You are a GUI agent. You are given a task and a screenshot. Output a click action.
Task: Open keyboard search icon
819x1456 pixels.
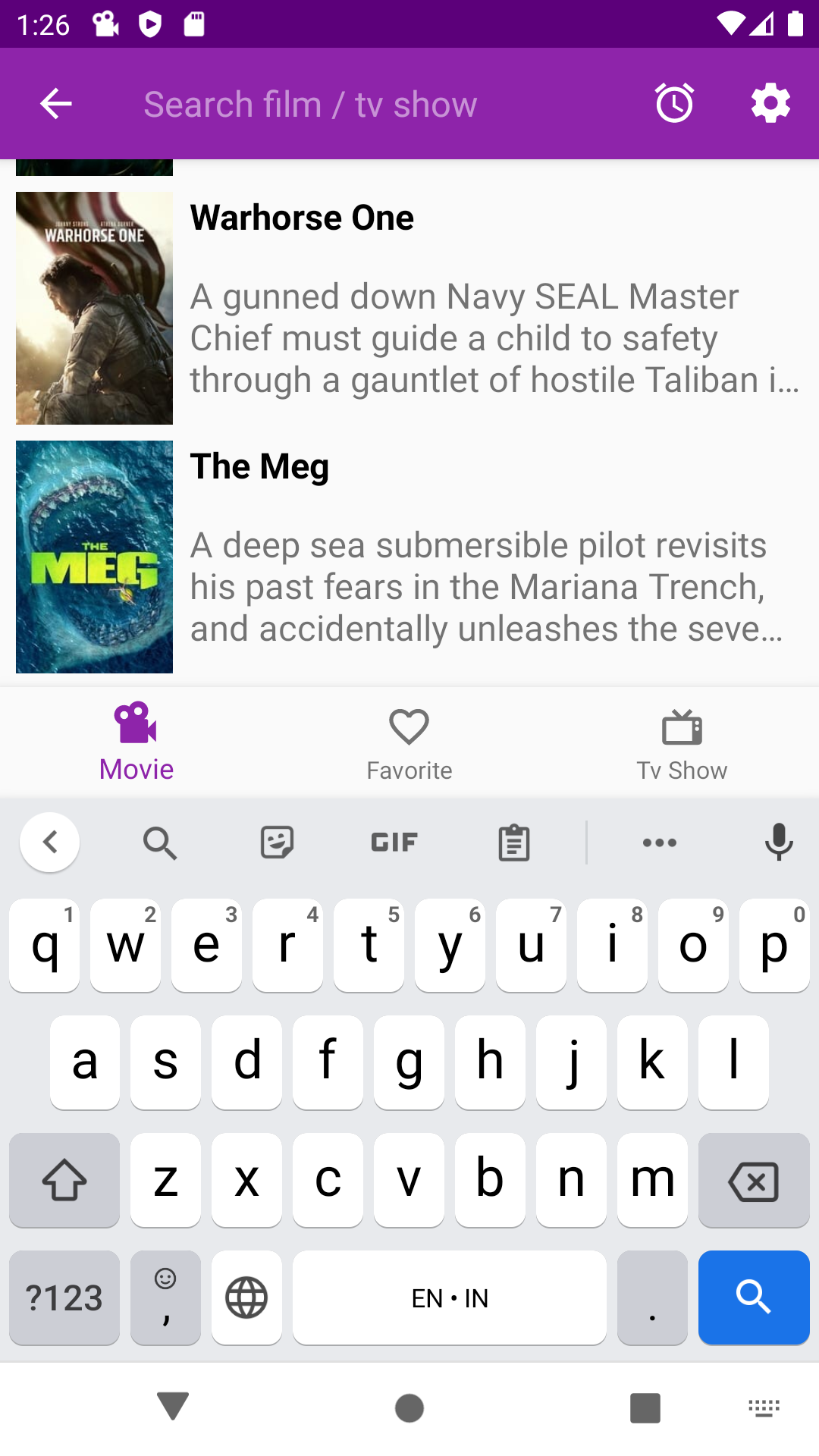point(160,842)
